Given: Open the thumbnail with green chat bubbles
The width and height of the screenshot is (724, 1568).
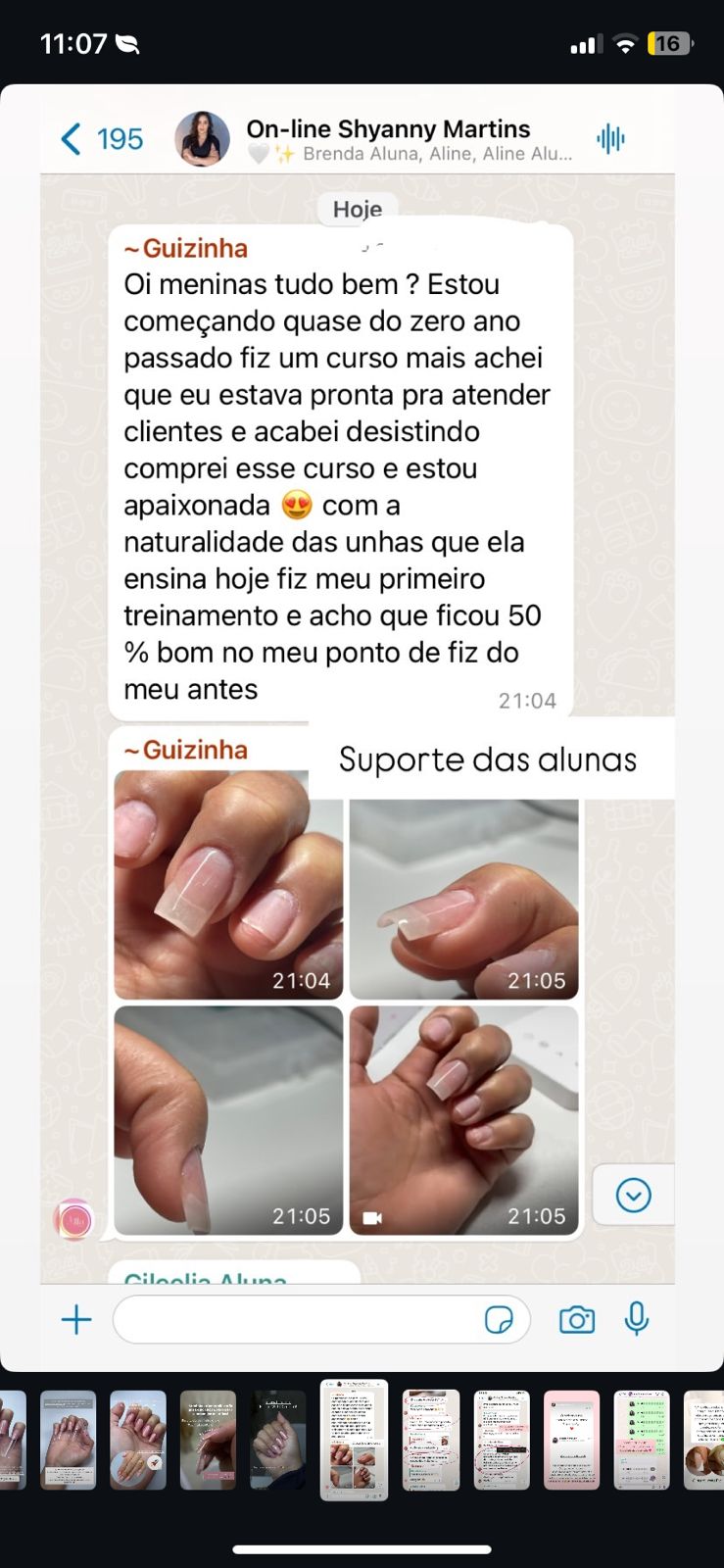Looking at the screenshot, I should 642,1440.
